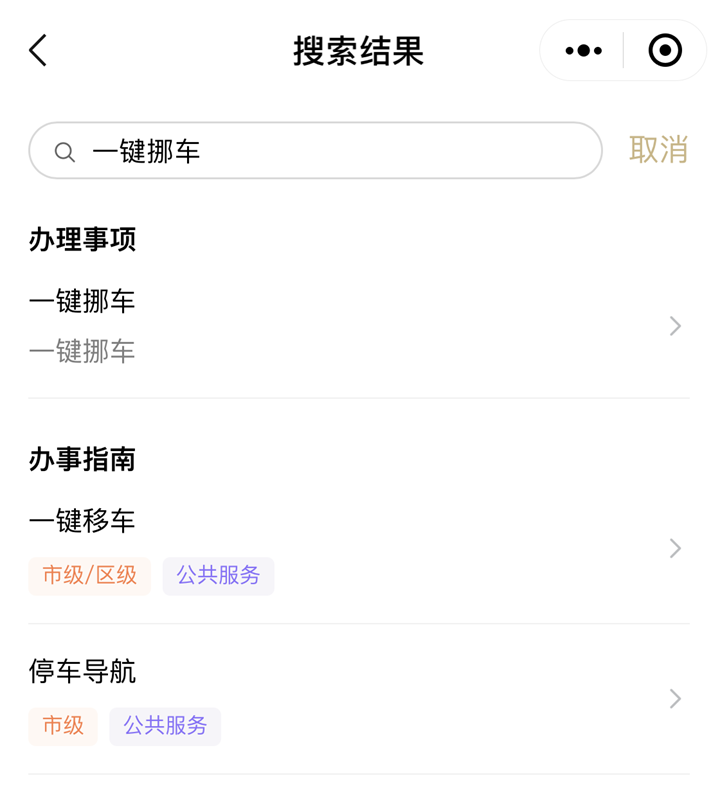Close the mini program via circle icon
Screen dimensions: 720x802
pyautogui.click(x=665, y=50)
